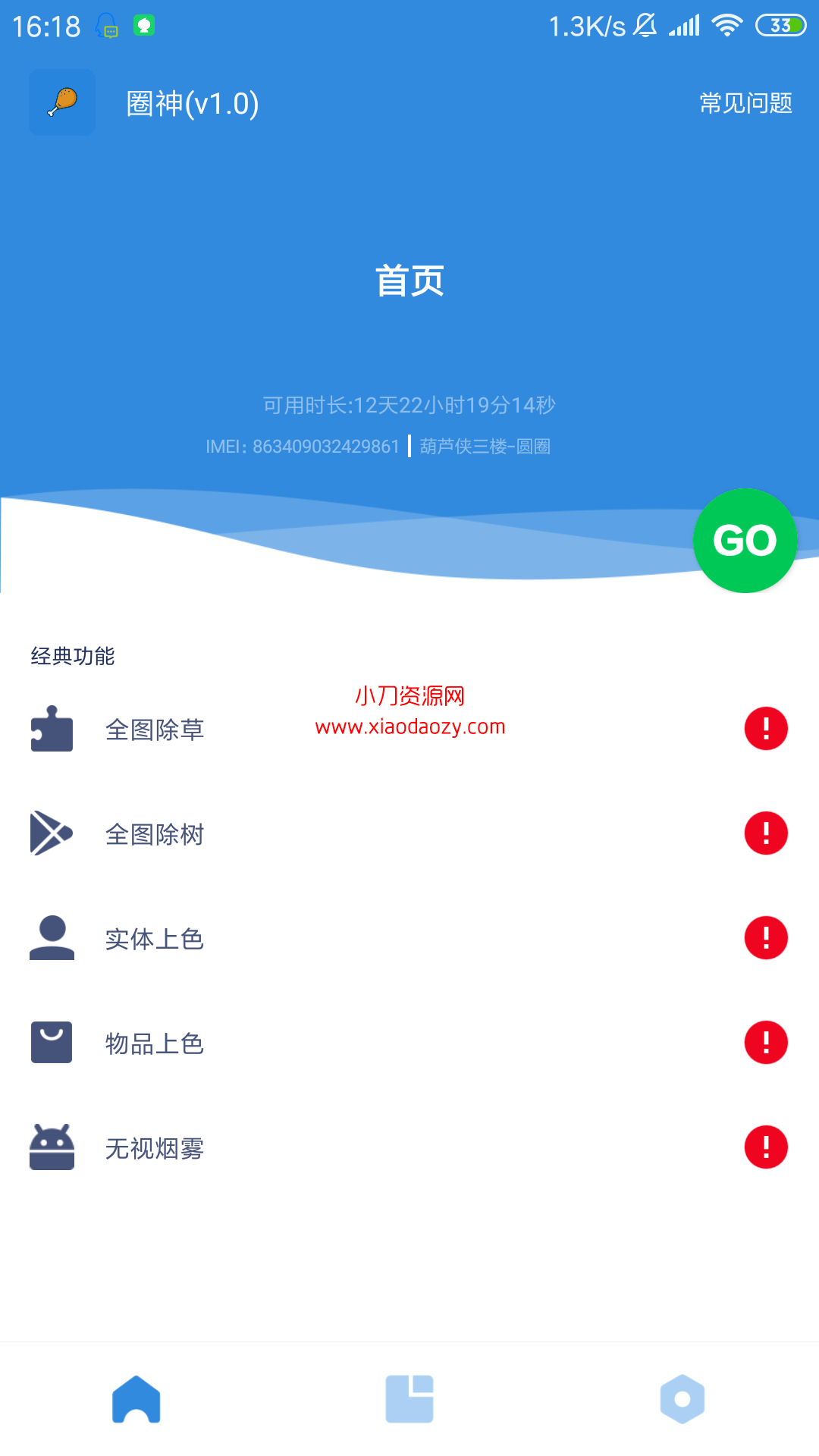
Task: Select the 实体上色 feature row
Action: coord(409,939)
